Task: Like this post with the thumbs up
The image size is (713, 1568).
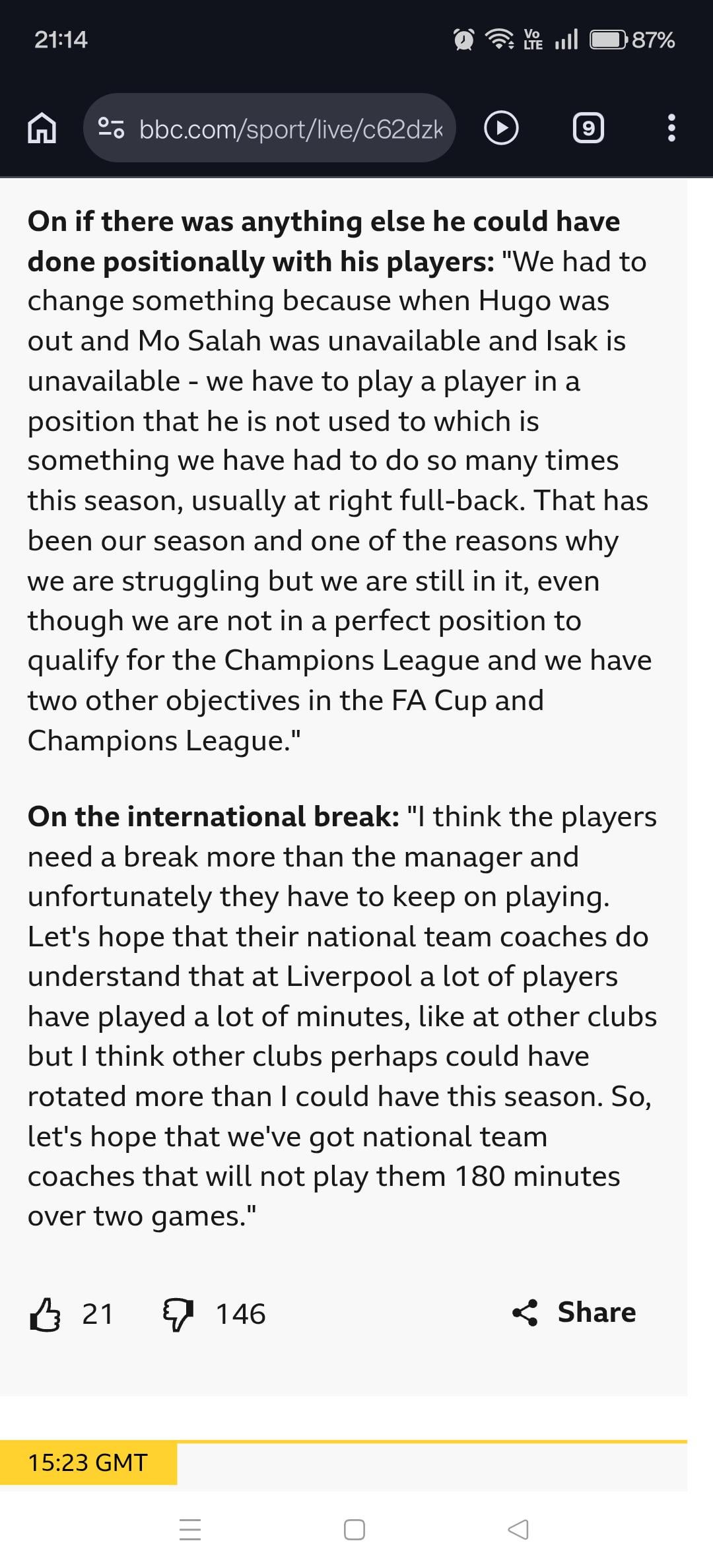Action: [x=46, y=1313]
